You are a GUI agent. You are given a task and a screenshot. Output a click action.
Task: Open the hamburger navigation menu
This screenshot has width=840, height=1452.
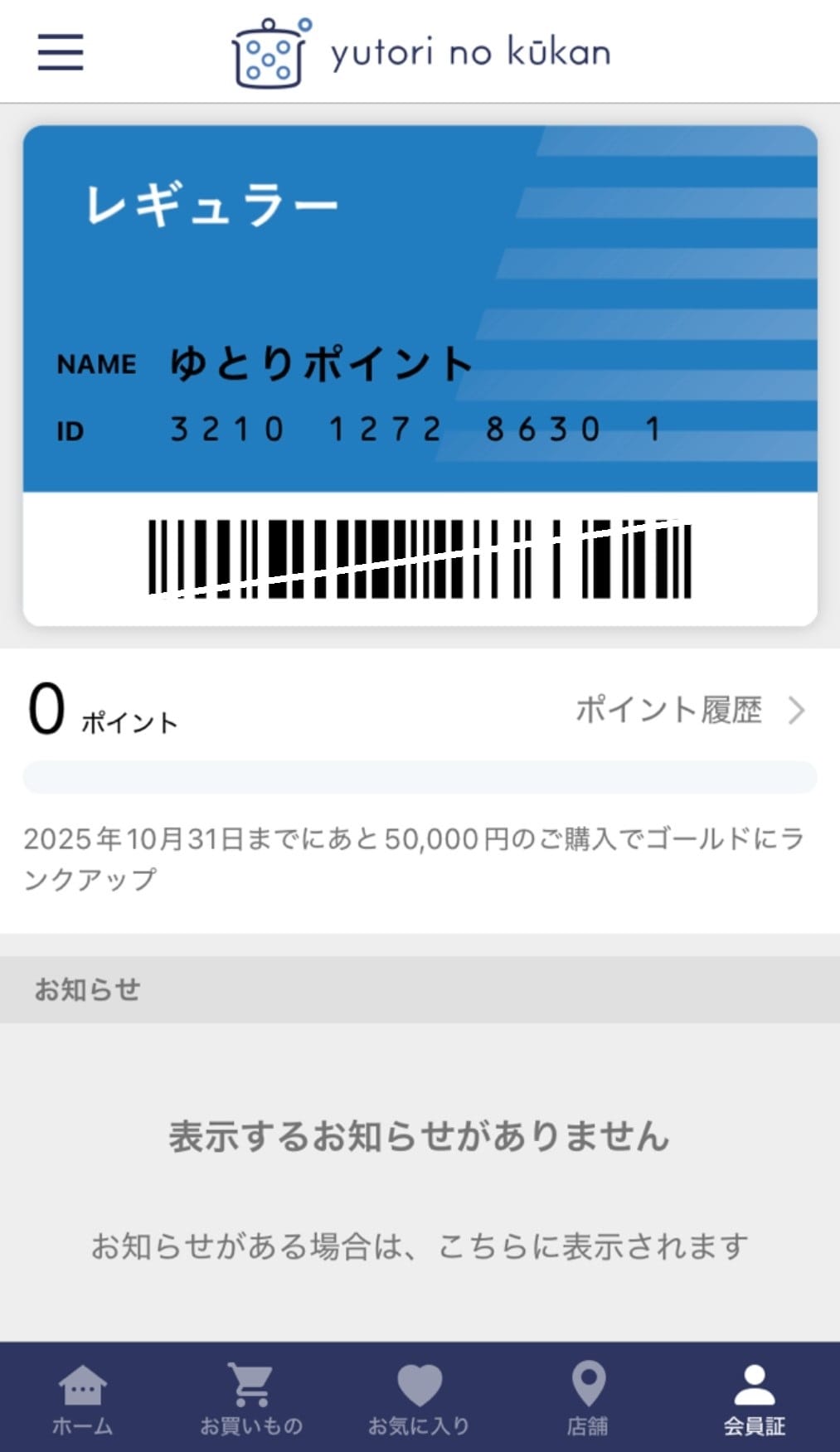[59, 51]
